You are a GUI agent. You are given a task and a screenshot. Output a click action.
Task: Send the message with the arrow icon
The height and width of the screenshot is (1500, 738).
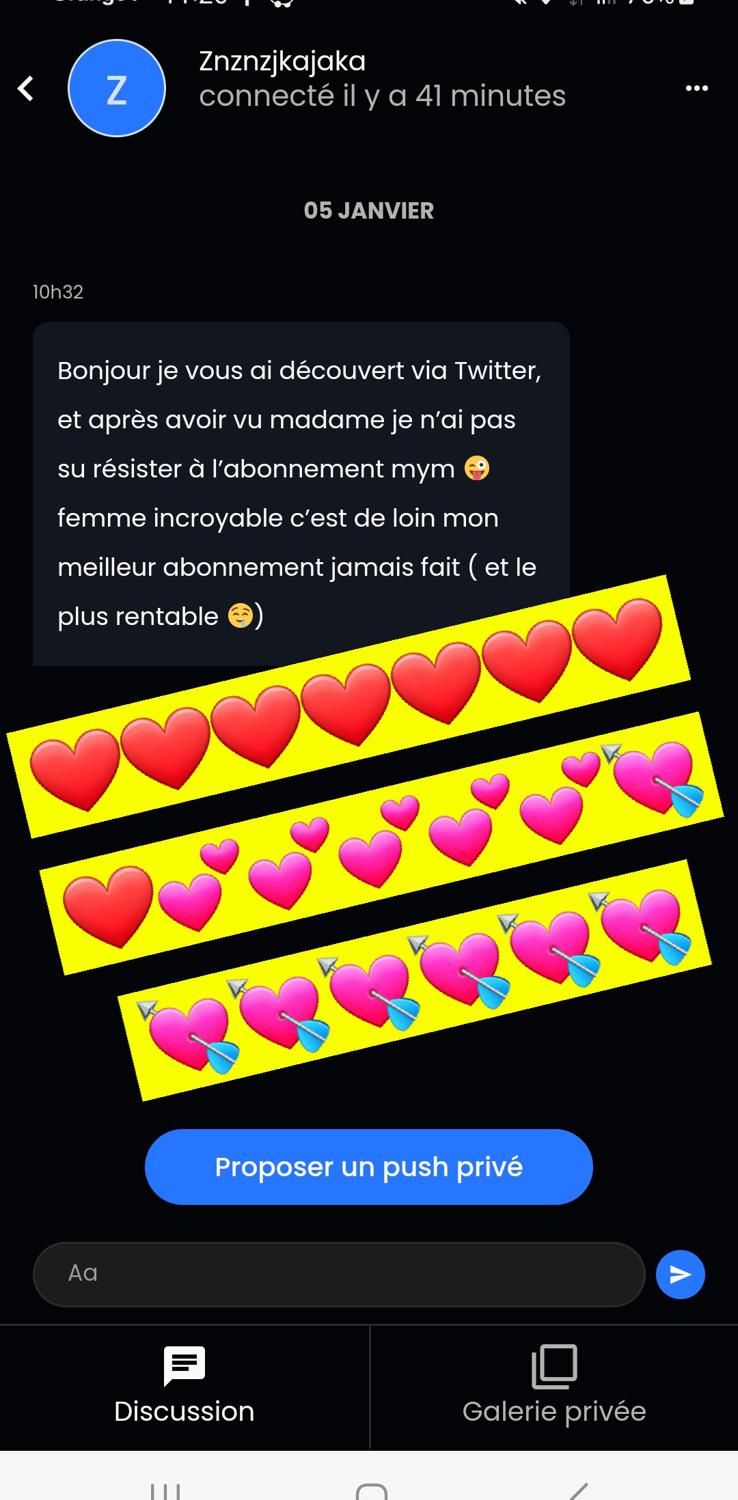tap(680, 1274)
